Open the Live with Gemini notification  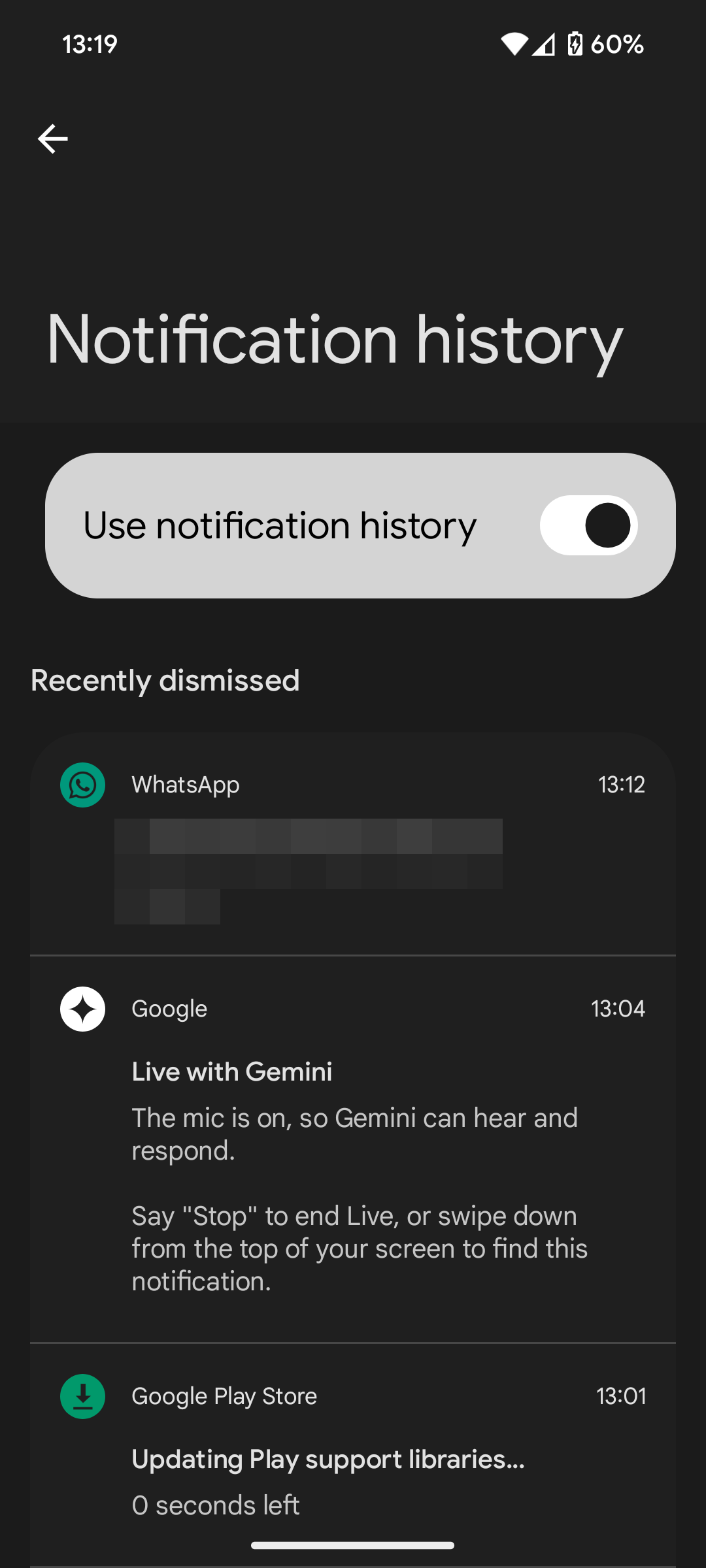pyautogui.click(x=353, y=1149)
